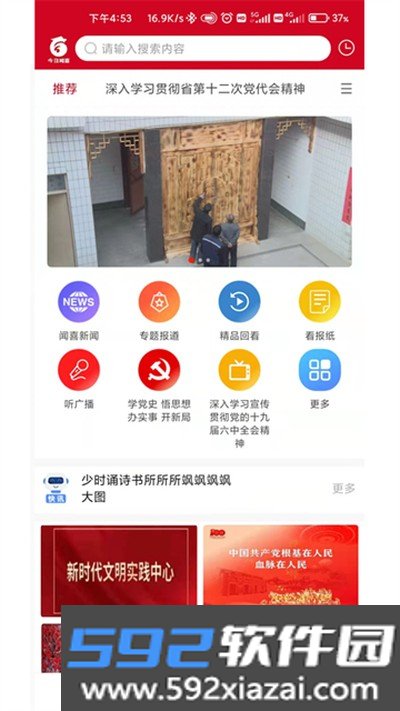
Task: Switch to the 推荐 tab
Action: click(x=65, y=89)
